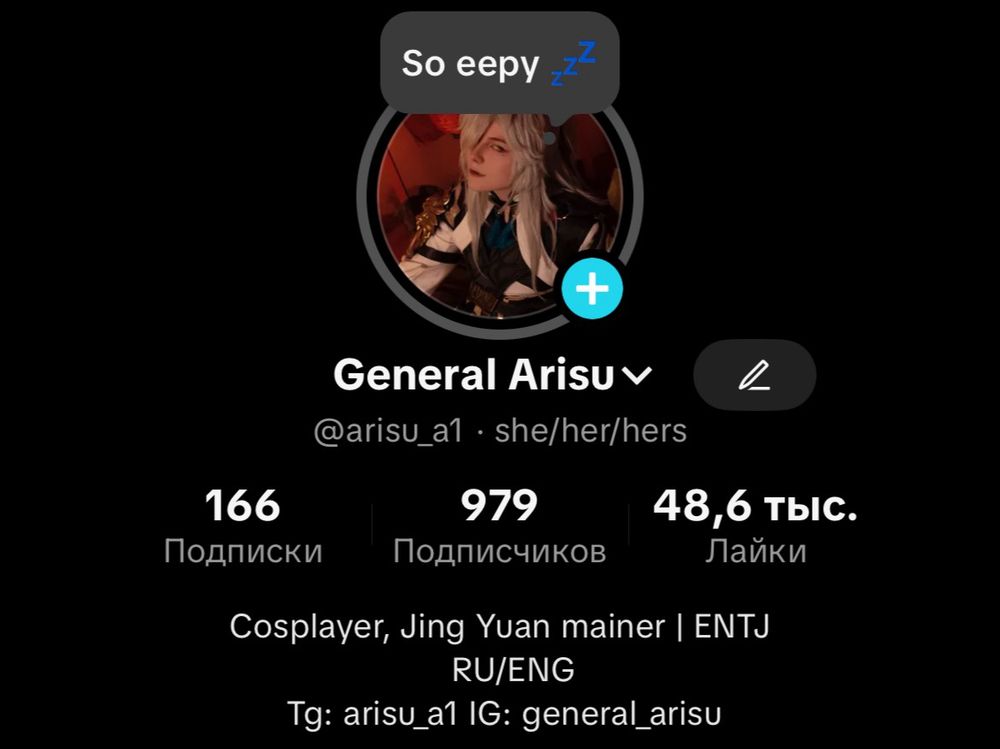This screenshot has height=749, width=1000.
Task: View the 48,6 тыс. Лайки likes
Action: click(755, 526)
